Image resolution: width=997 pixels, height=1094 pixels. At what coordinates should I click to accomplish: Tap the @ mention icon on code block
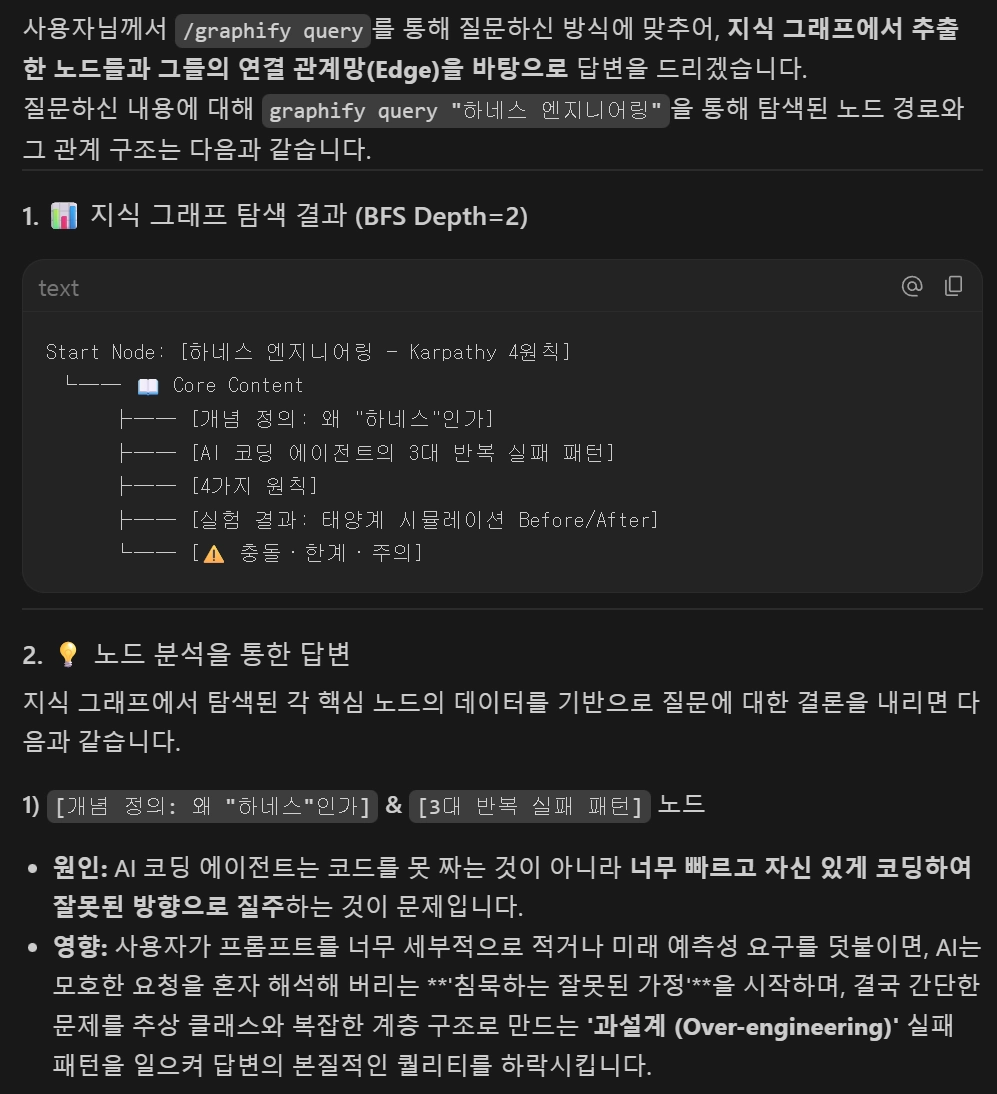tap(912, 286)
